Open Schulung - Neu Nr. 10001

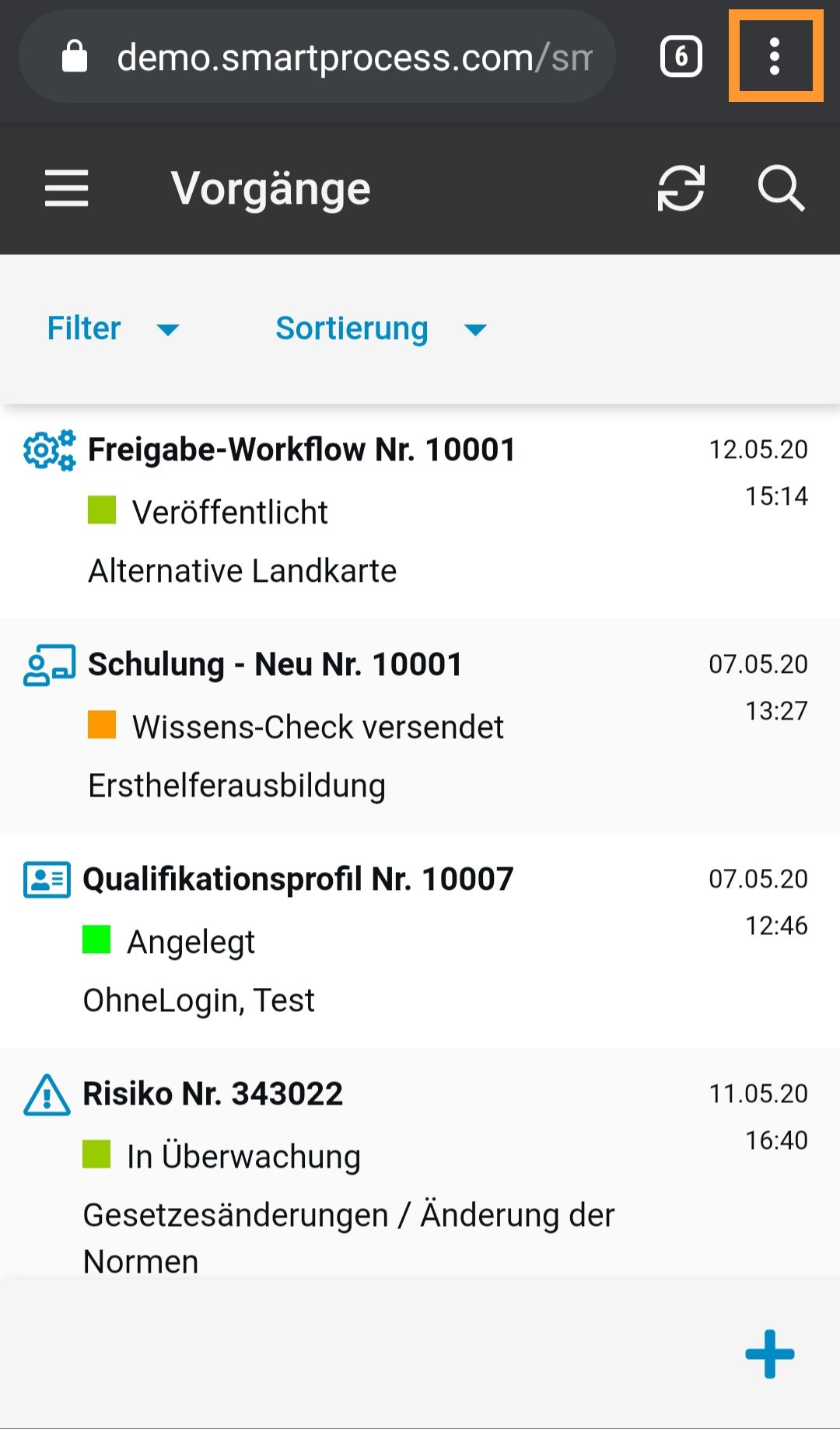pyautogui.click(x=275, y=665)
